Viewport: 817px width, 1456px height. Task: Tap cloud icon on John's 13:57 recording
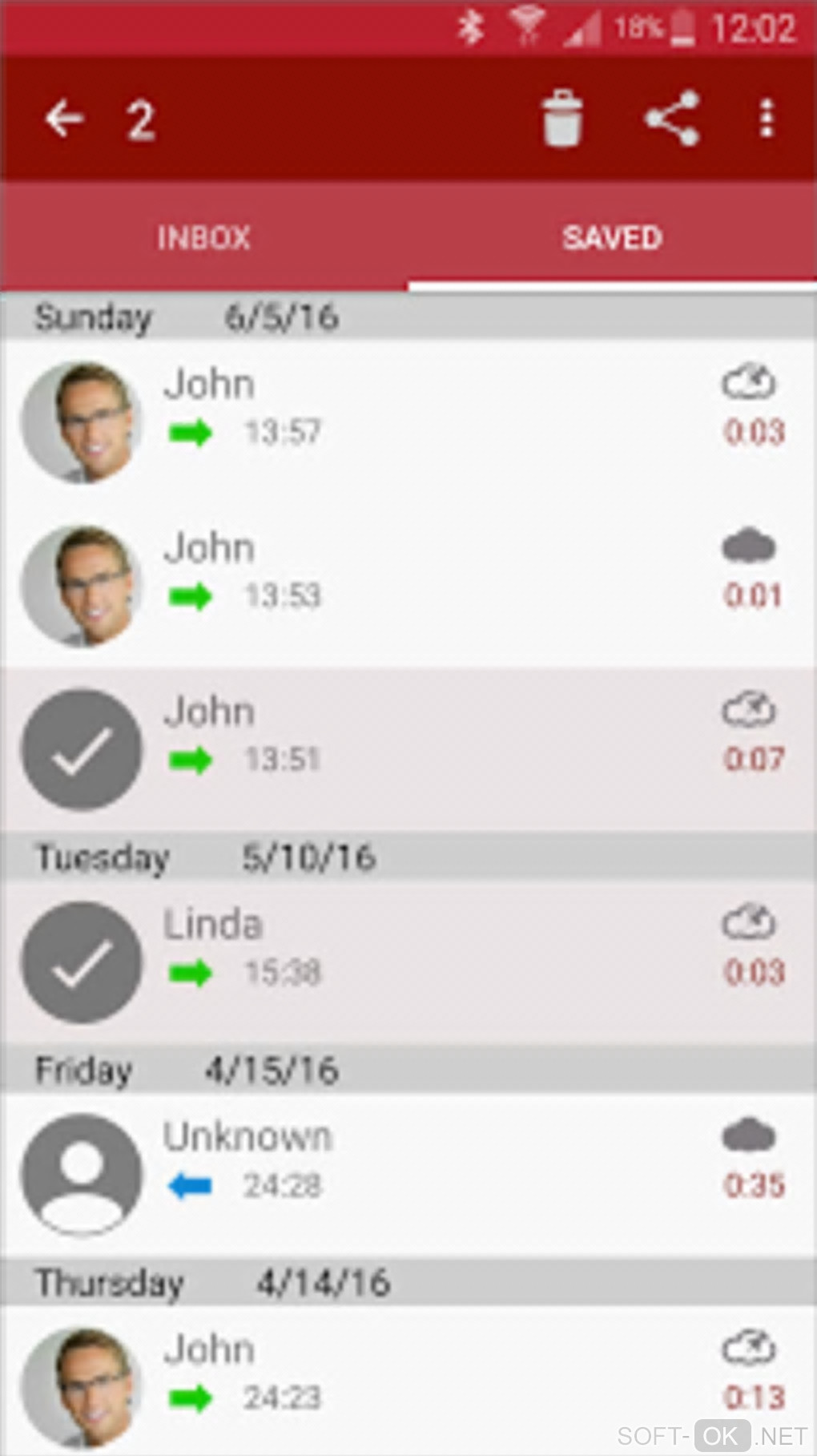click(x=749, y=383)
